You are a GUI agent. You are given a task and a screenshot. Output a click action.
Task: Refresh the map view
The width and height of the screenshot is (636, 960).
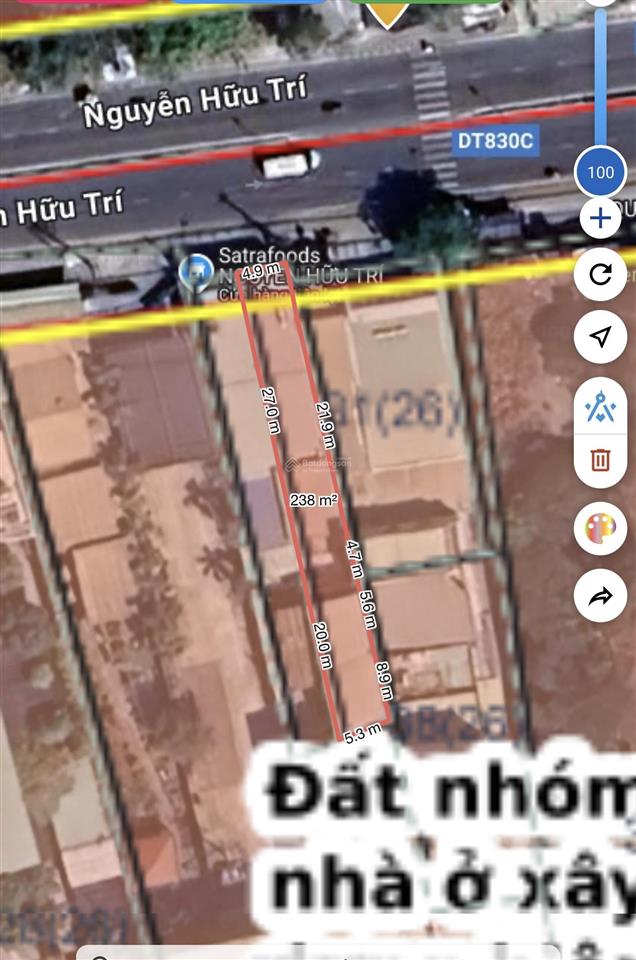coord(600,275)
